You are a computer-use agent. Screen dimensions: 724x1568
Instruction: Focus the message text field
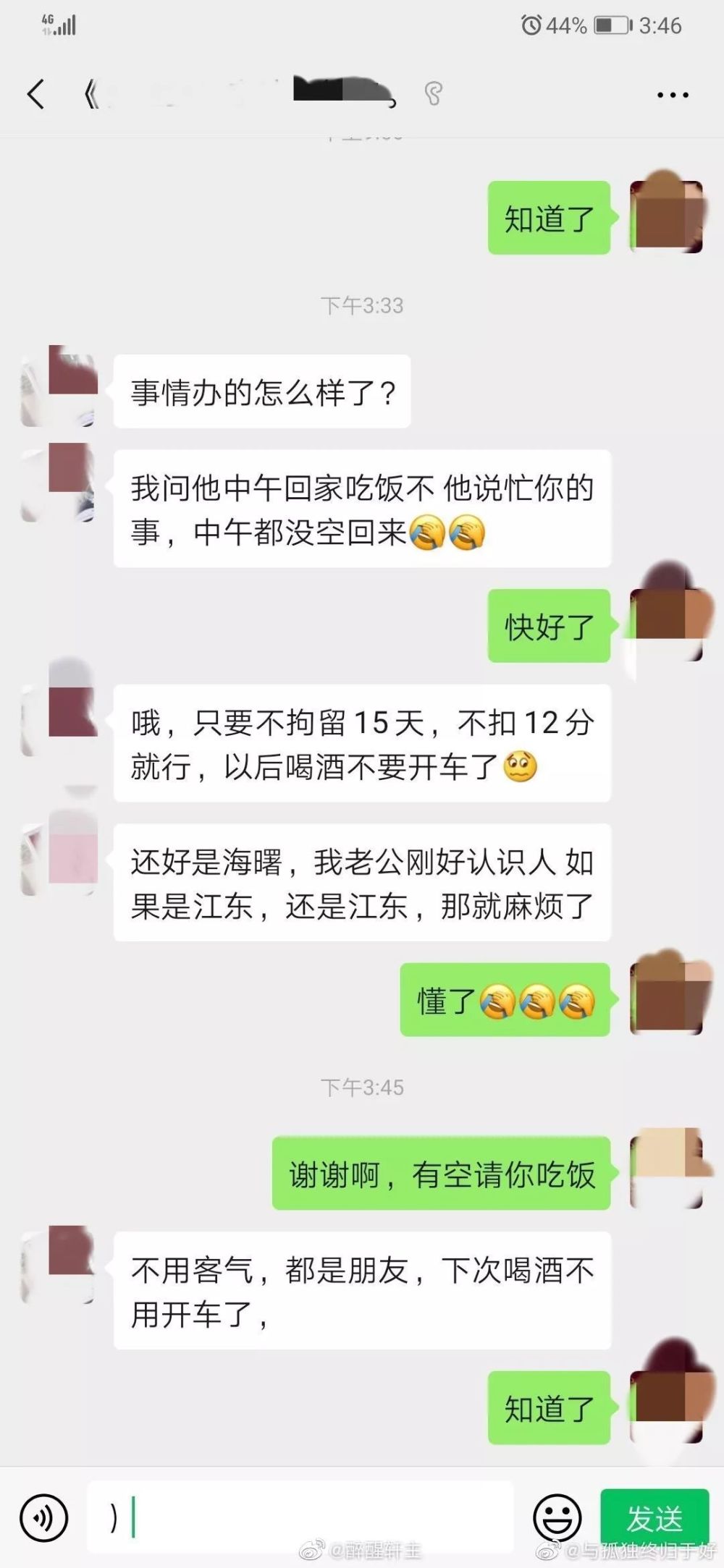pyautogui.click(x=300, y=1517)
